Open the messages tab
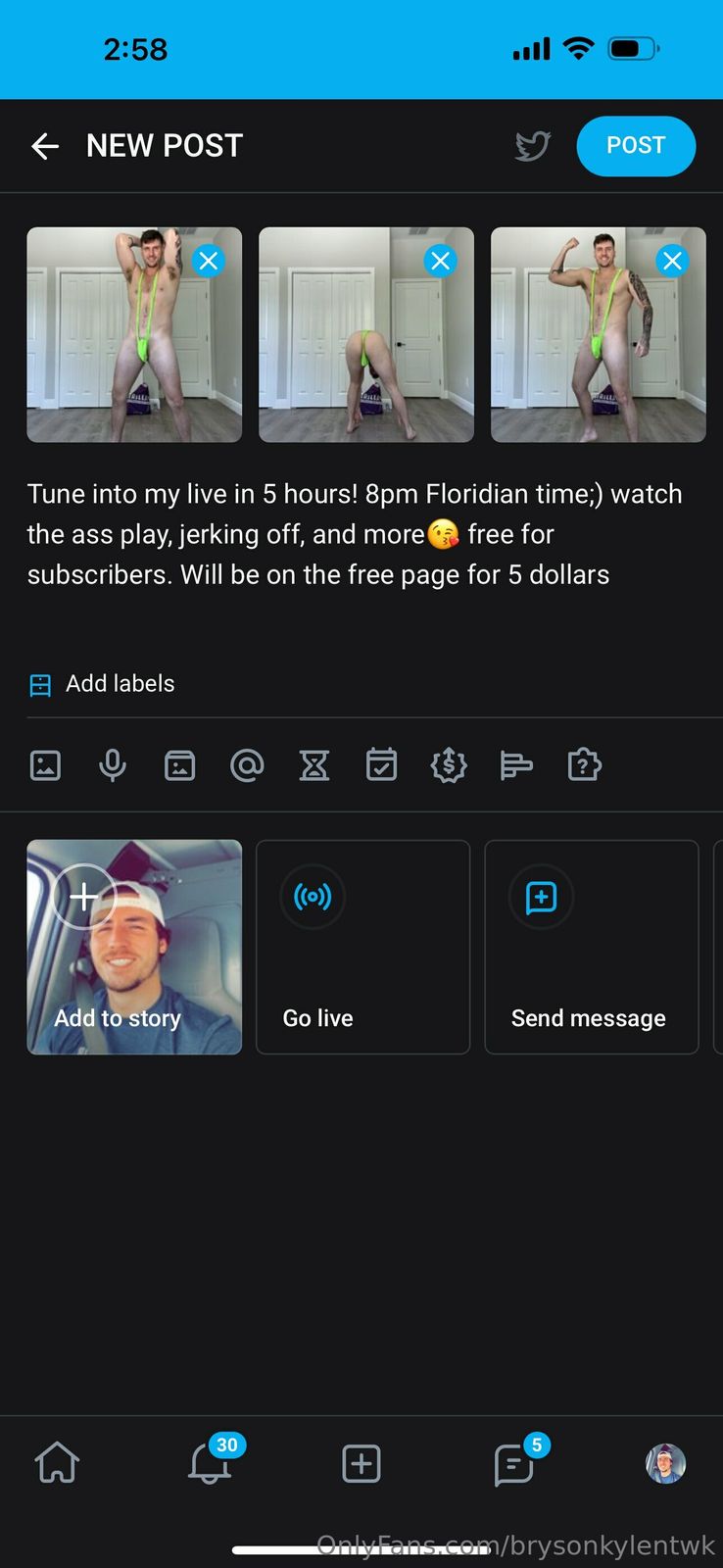Image resolution: width=723 pixels, height=1568 pixels. pos(513,1464)
